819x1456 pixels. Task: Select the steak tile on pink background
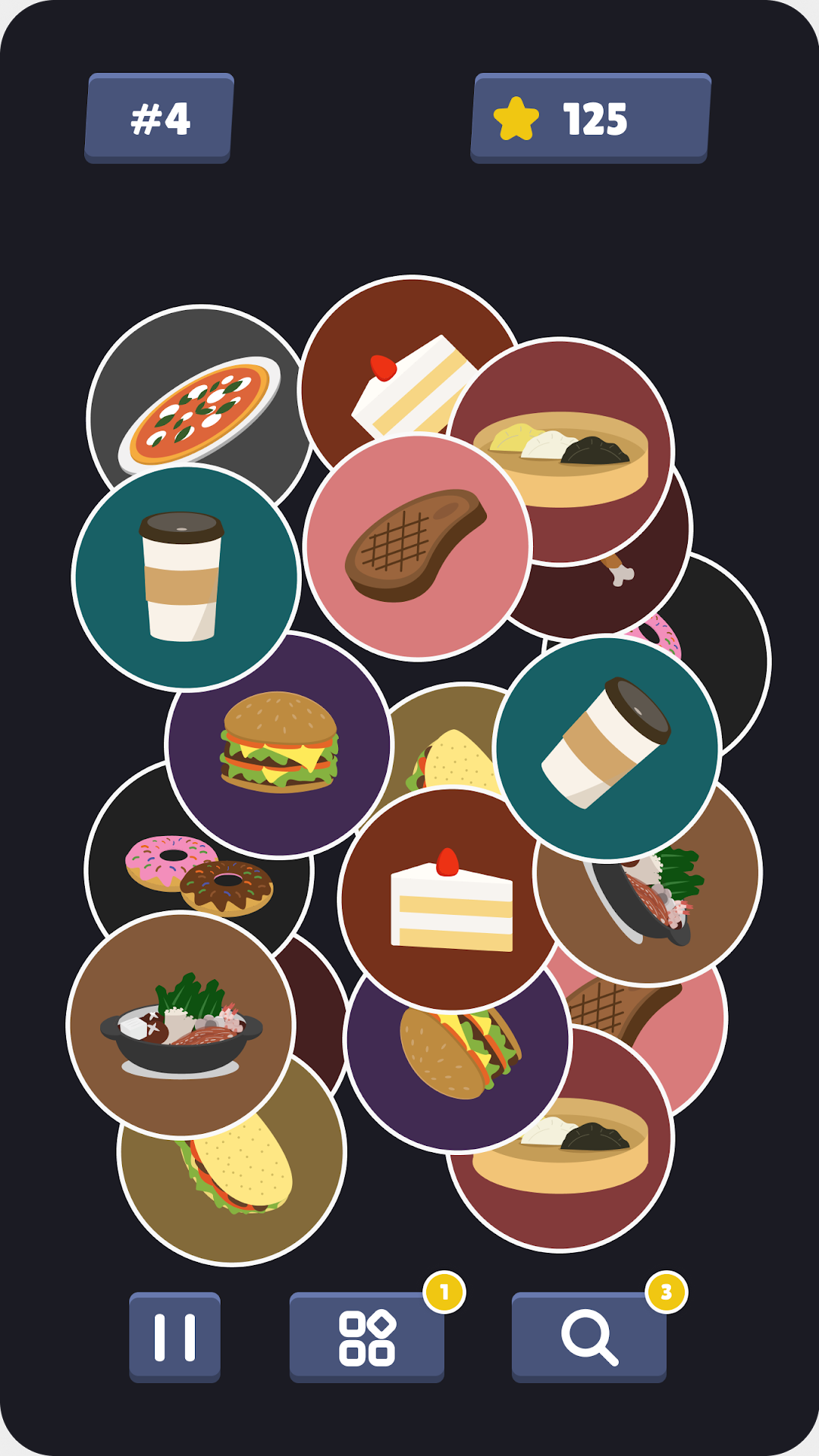[x=418, y=546]
